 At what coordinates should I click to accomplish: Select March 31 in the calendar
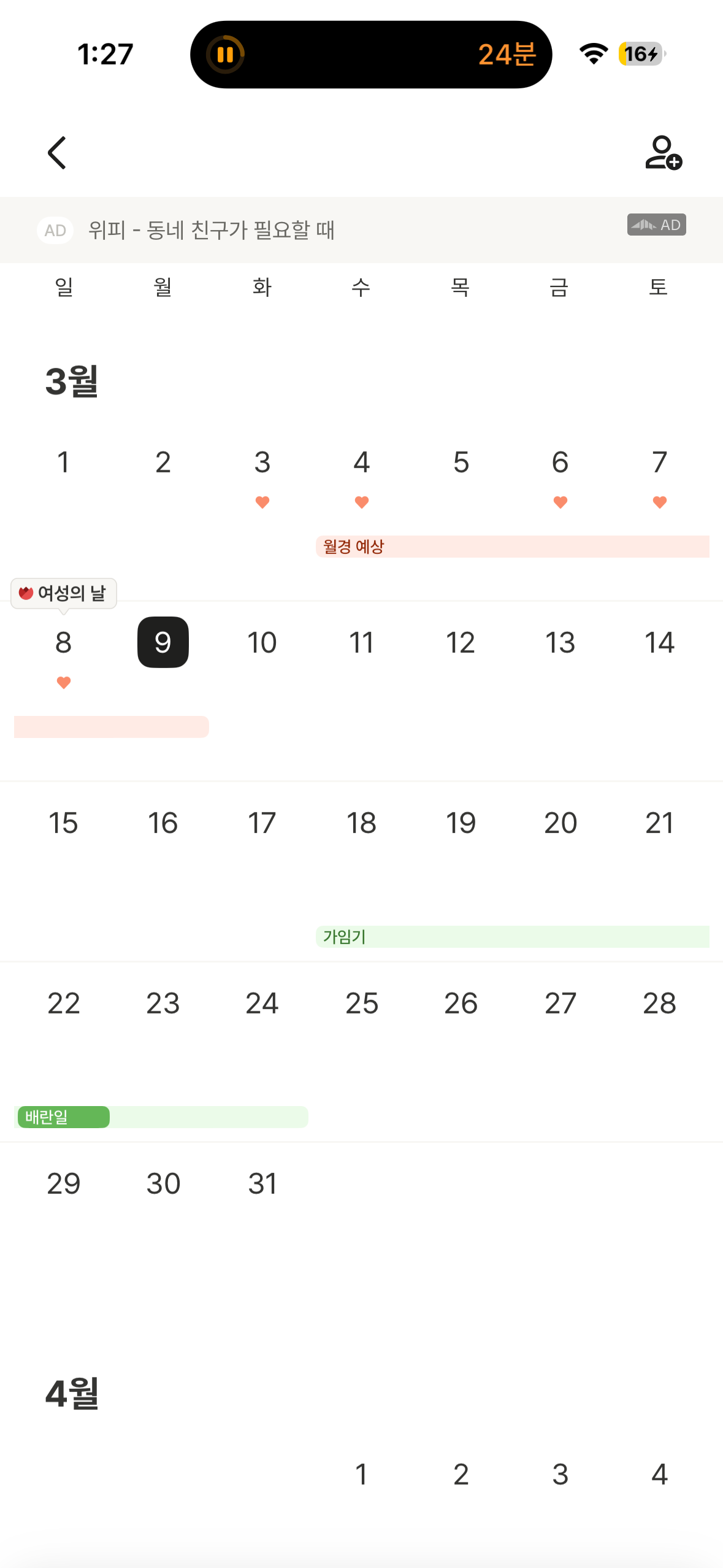pos(262,1183)
